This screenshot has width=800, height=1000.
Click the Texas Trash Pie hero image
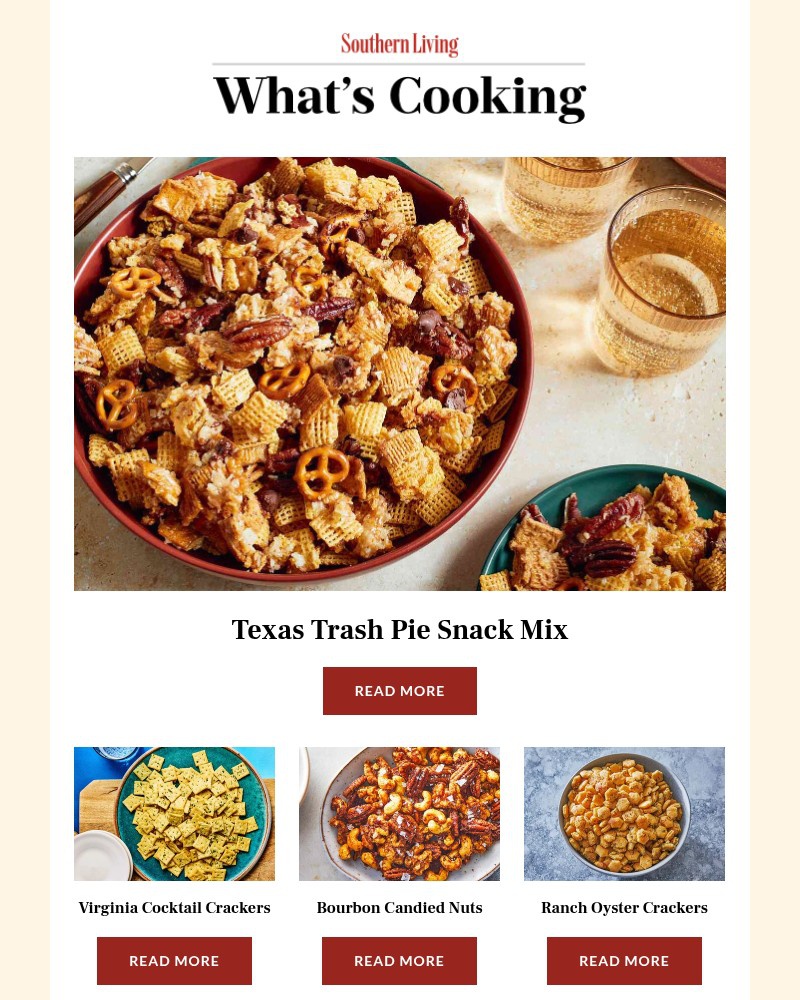click(400, 373)
